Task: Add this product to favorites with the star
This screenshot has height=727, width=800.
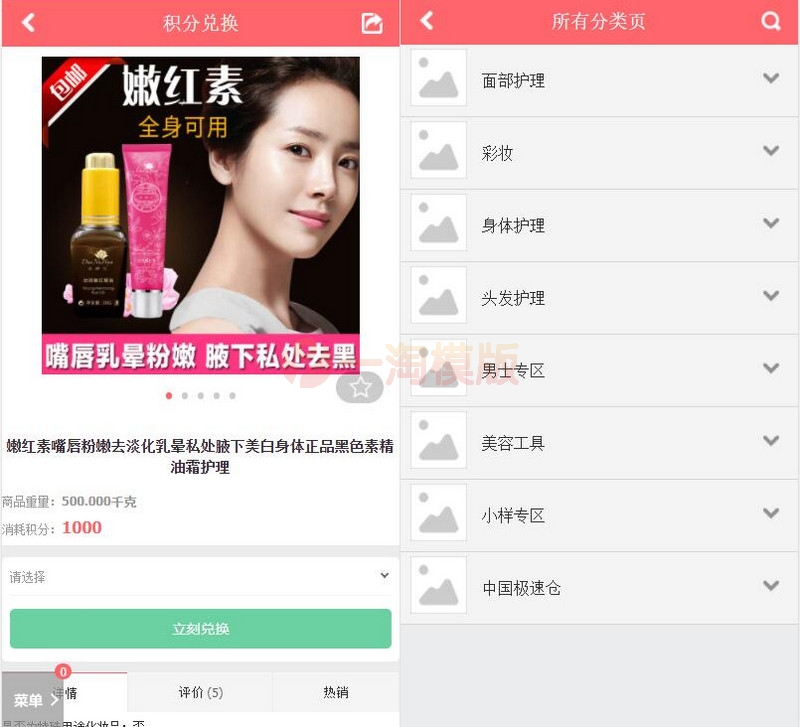Action: click(360, 387)
